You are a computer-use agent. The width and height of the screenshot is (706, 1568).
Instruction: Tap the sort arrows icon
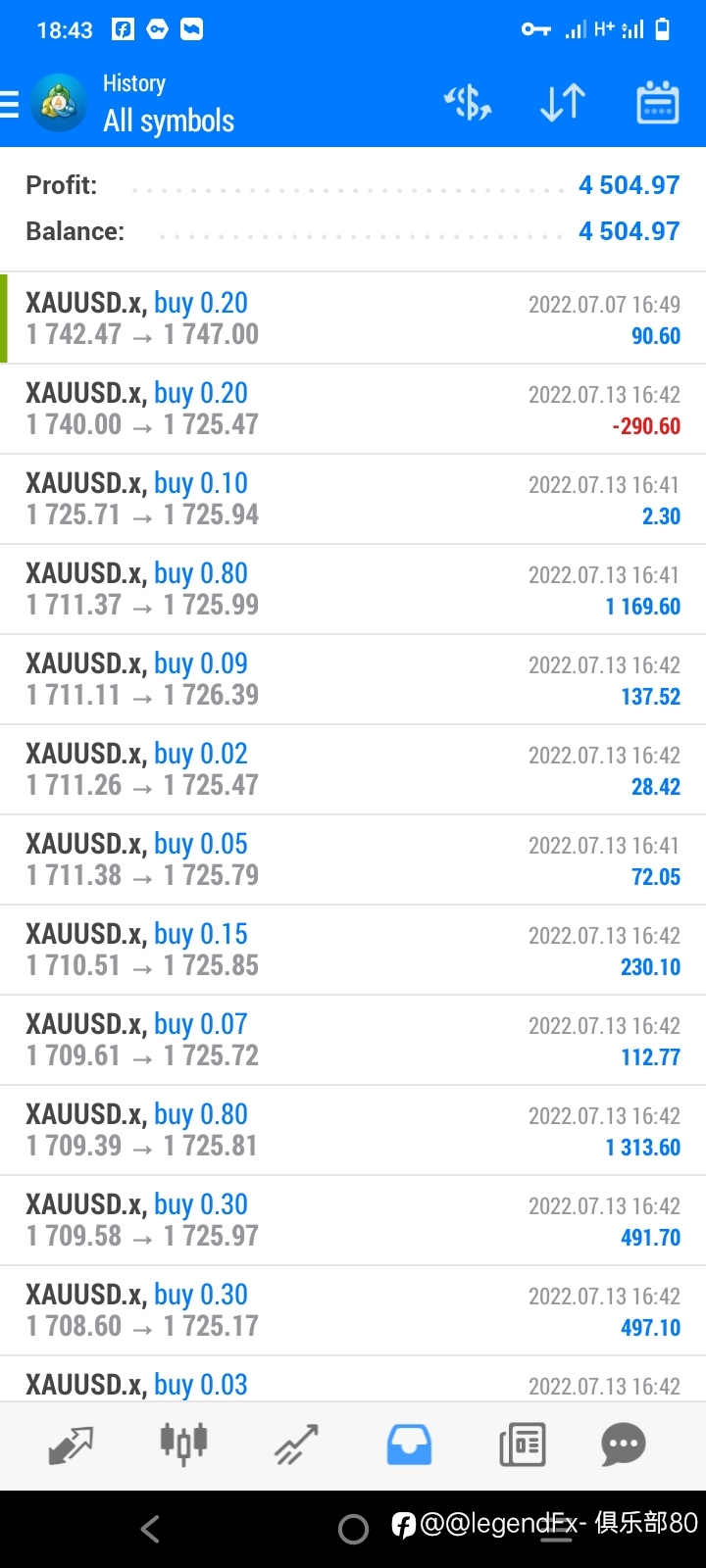(x=563, y=102)
